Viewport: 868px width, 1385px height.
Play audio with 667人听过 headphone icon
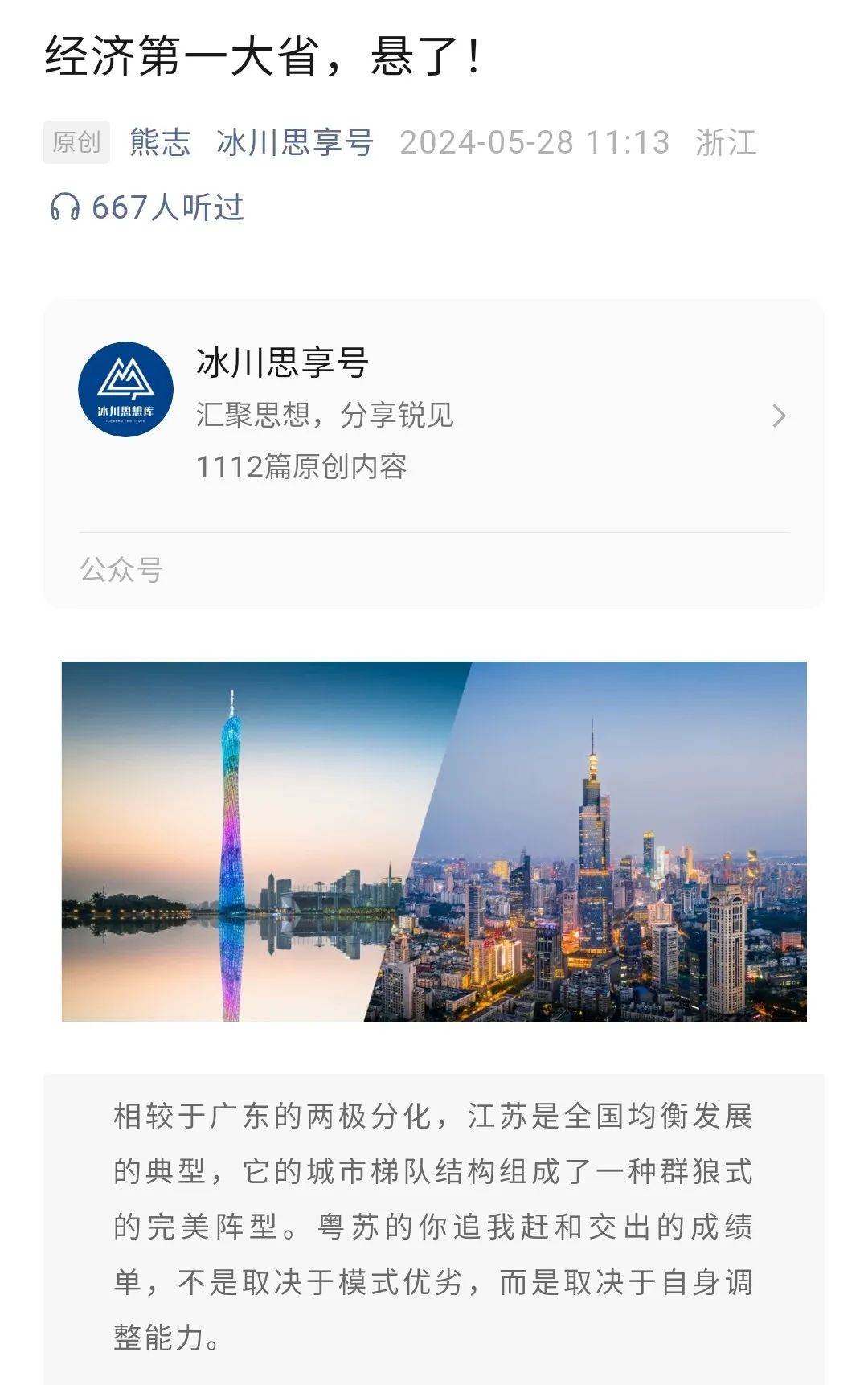point(66,207)
